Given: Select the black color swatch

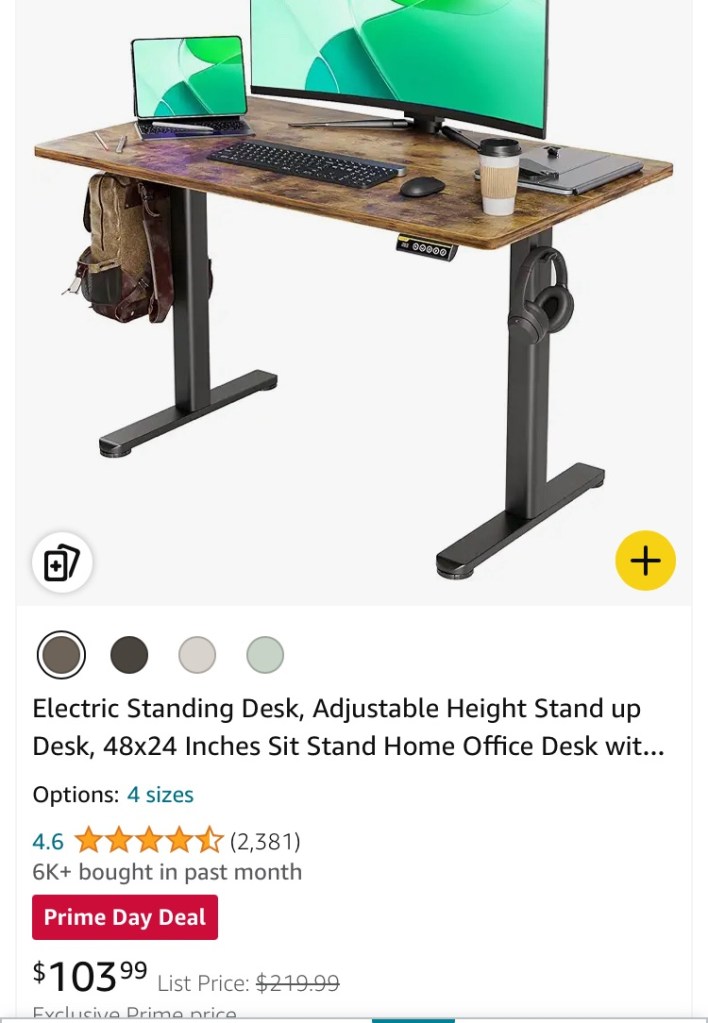Looking at the screenshot, I should 129,656.
